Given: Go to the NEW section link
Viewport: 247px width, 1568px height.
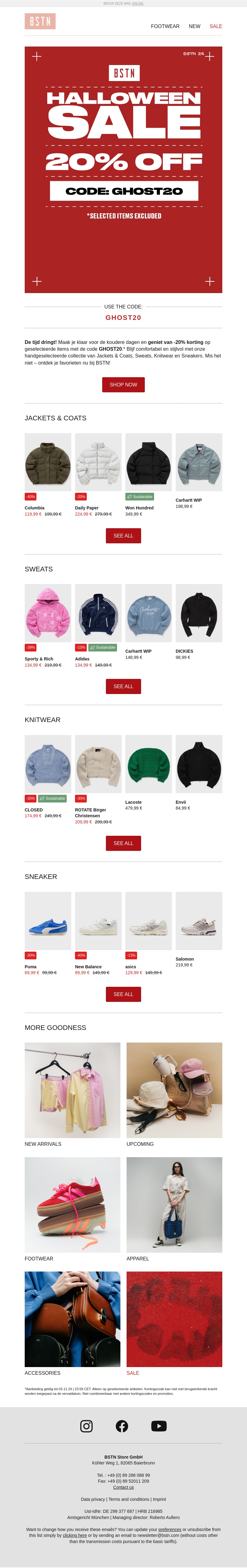Looking at the screenshot, I should 194,26.
